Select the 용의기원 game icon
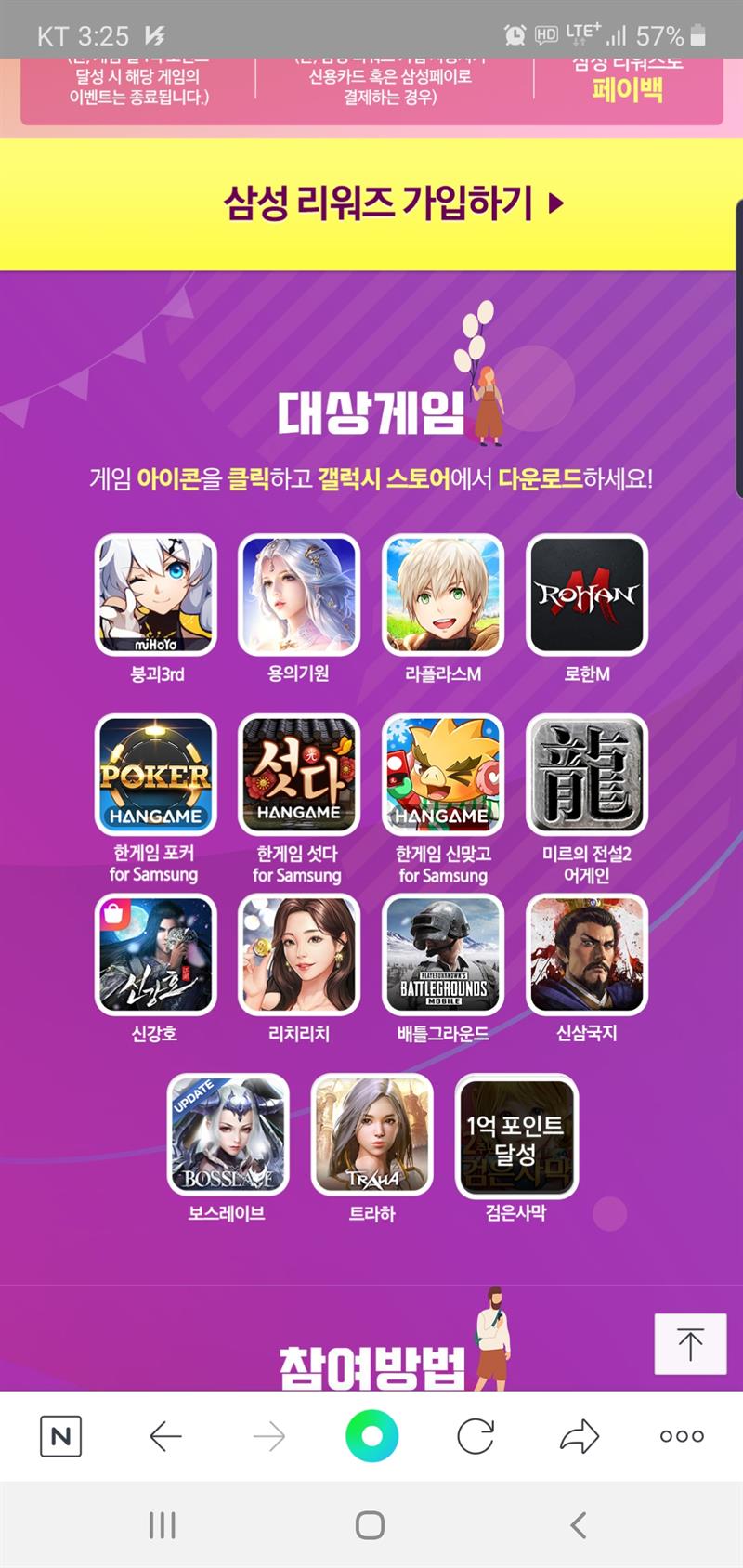 [x=299, y=595]
